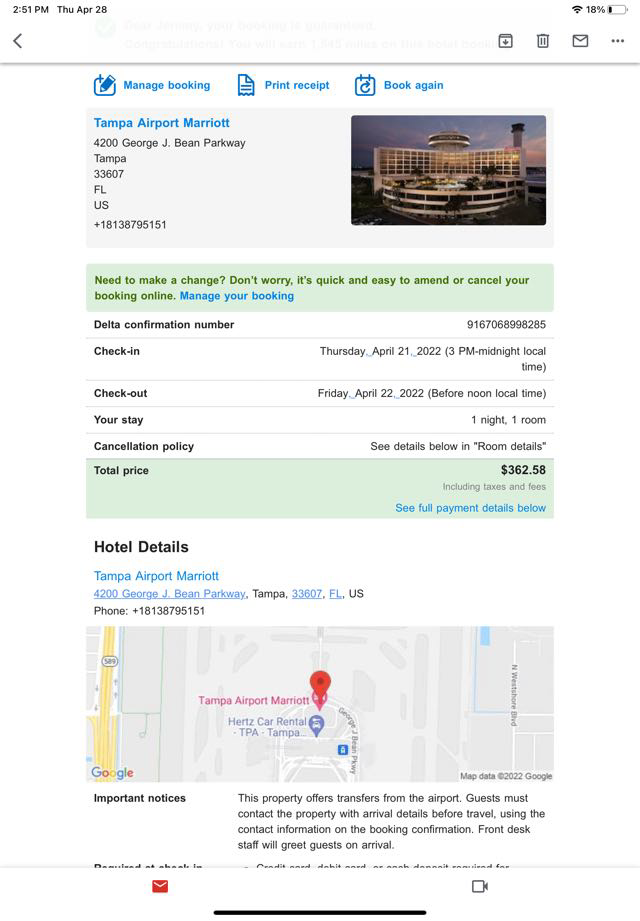Tap the FL state link

click(x=335, y=593)
